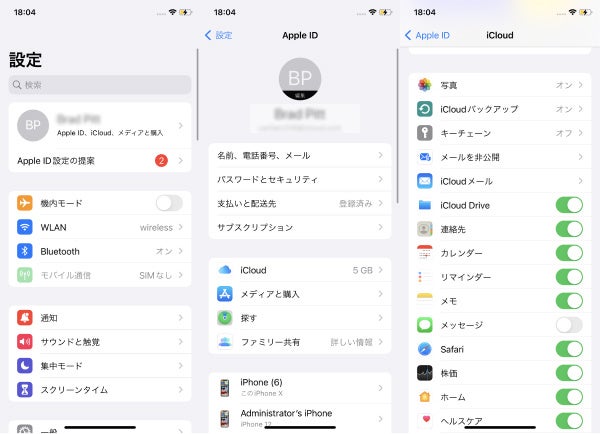This screenshot has width=600, height=434.
Task: Turn off Safari iCloud sync
Action: tap(568, 349)
